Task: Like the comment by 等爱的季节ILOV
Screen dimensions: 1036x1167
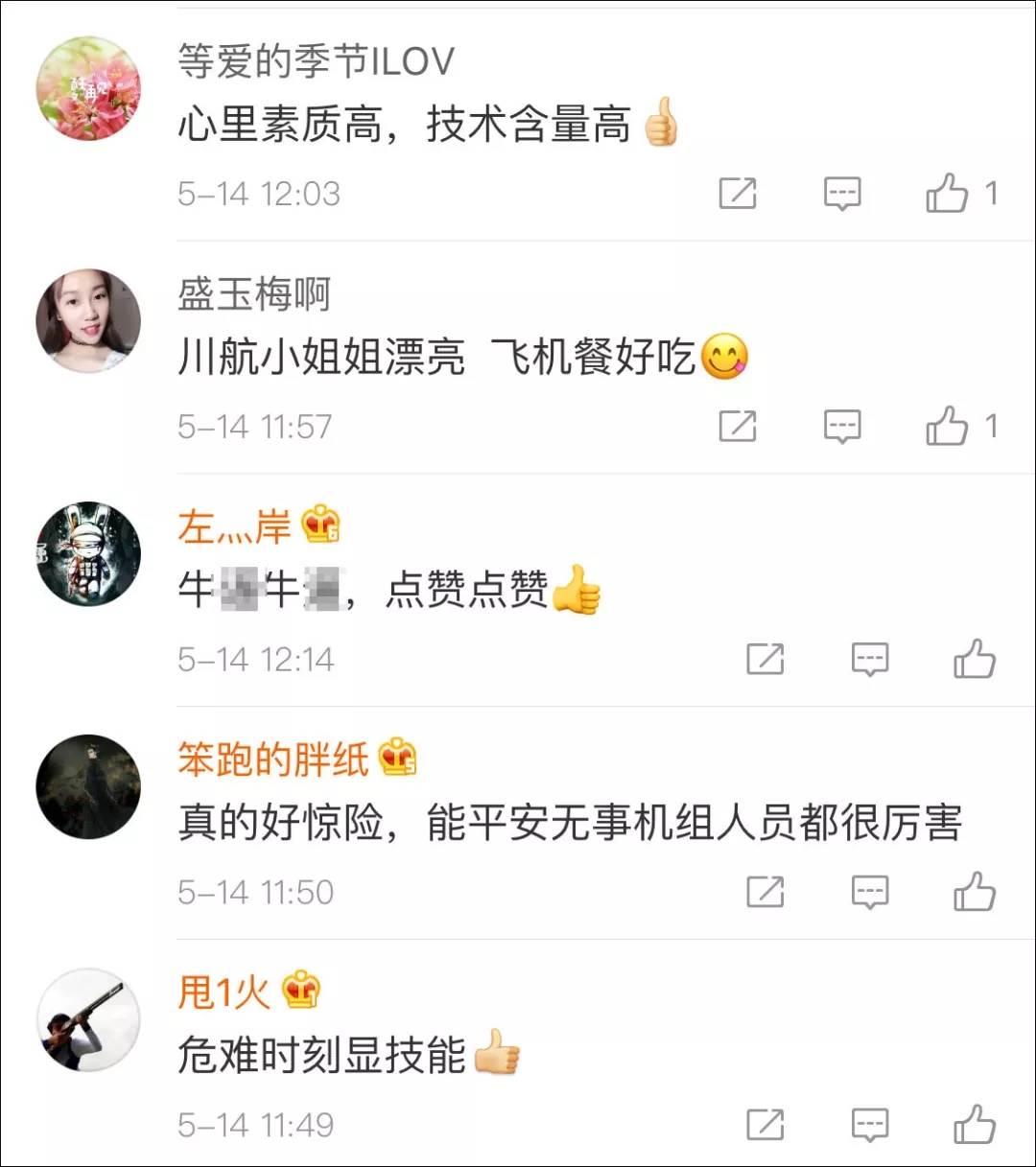Action: click(947, 194)
